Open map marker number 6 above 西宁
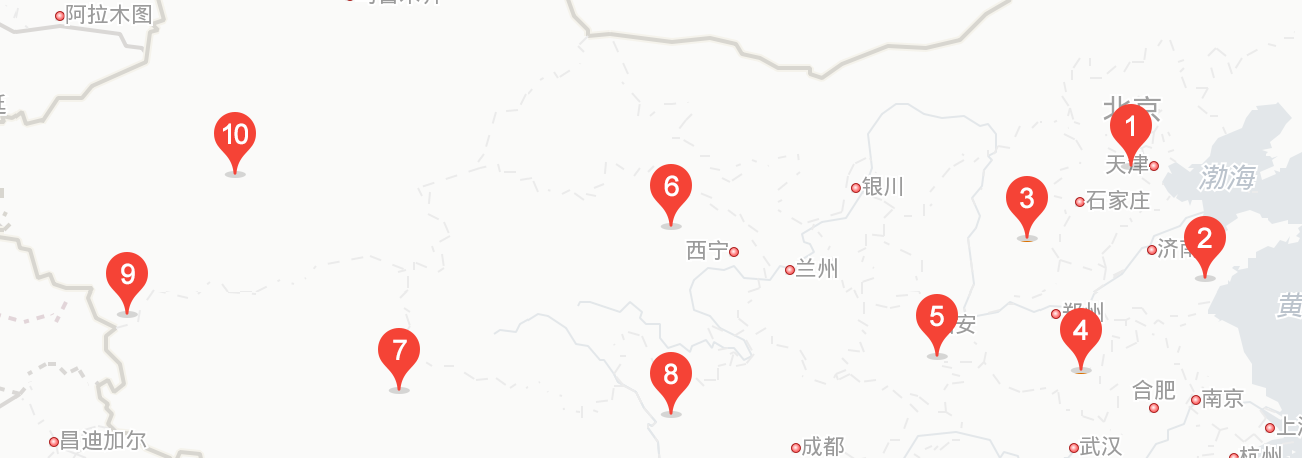The height and width of the screenshot is (458, 1302). tap(671, 187)
